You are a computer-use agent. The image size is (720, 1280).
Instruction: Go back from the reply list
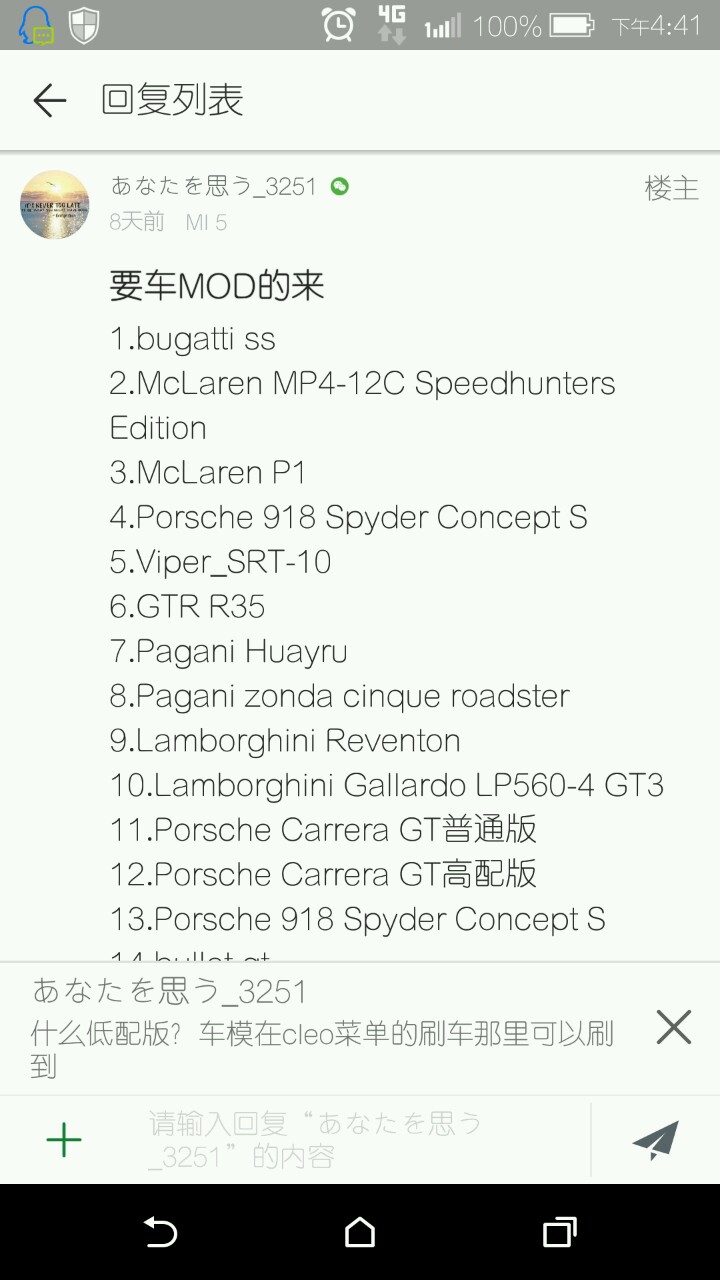click(49, 100)
